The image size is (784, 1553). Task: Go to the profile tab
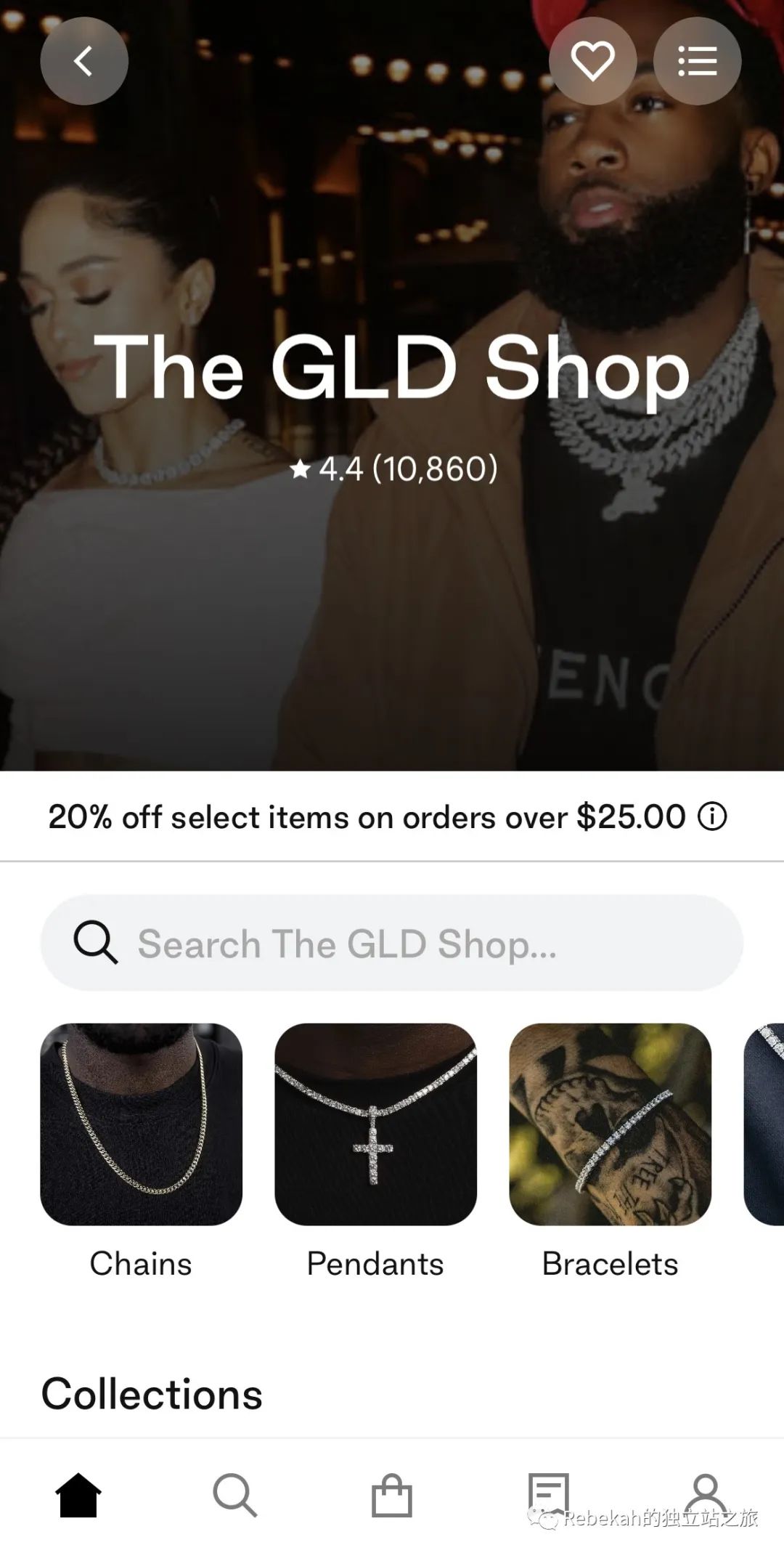tap(705, 1493)
